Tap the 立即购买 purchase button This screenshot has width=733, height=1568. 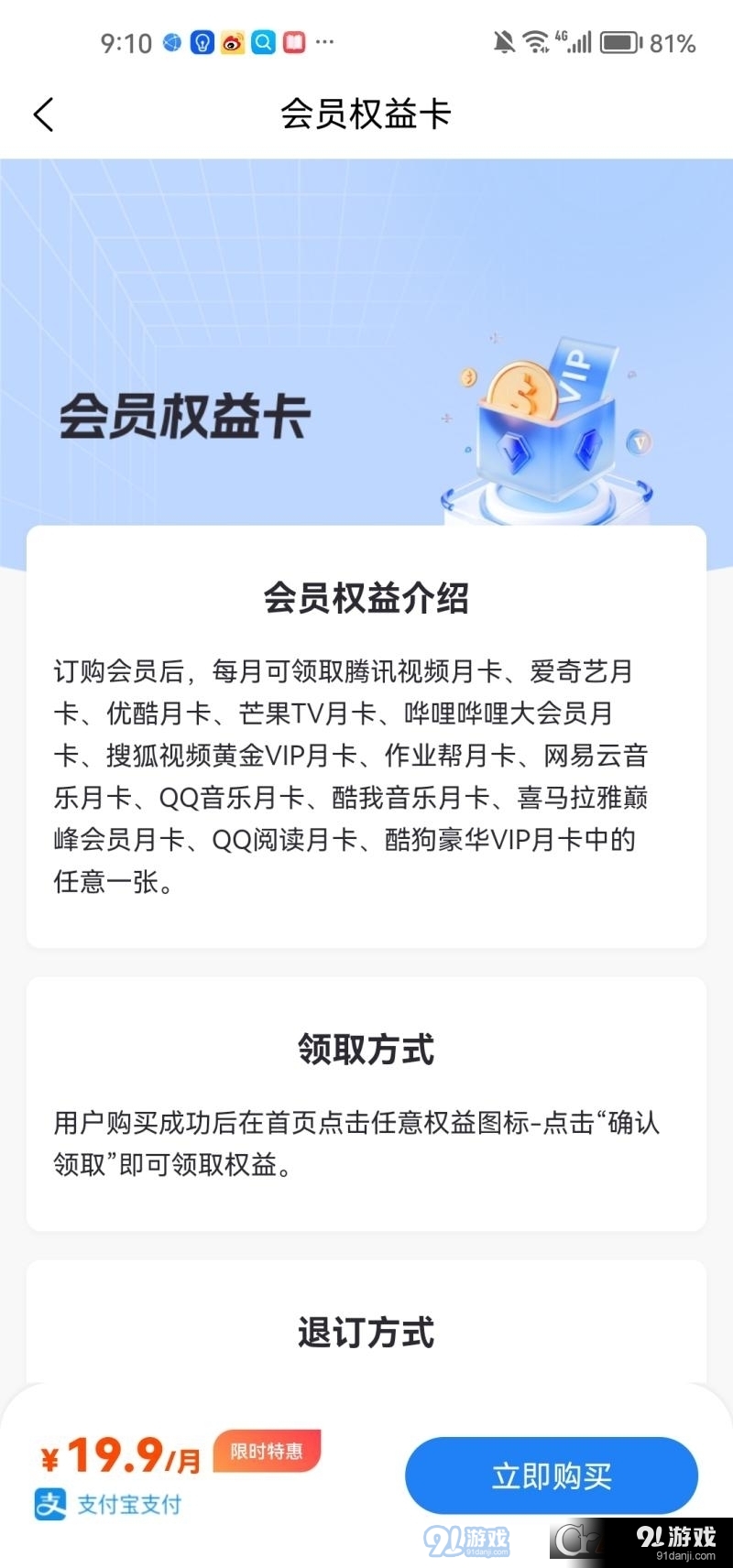tap(552, 1475)
